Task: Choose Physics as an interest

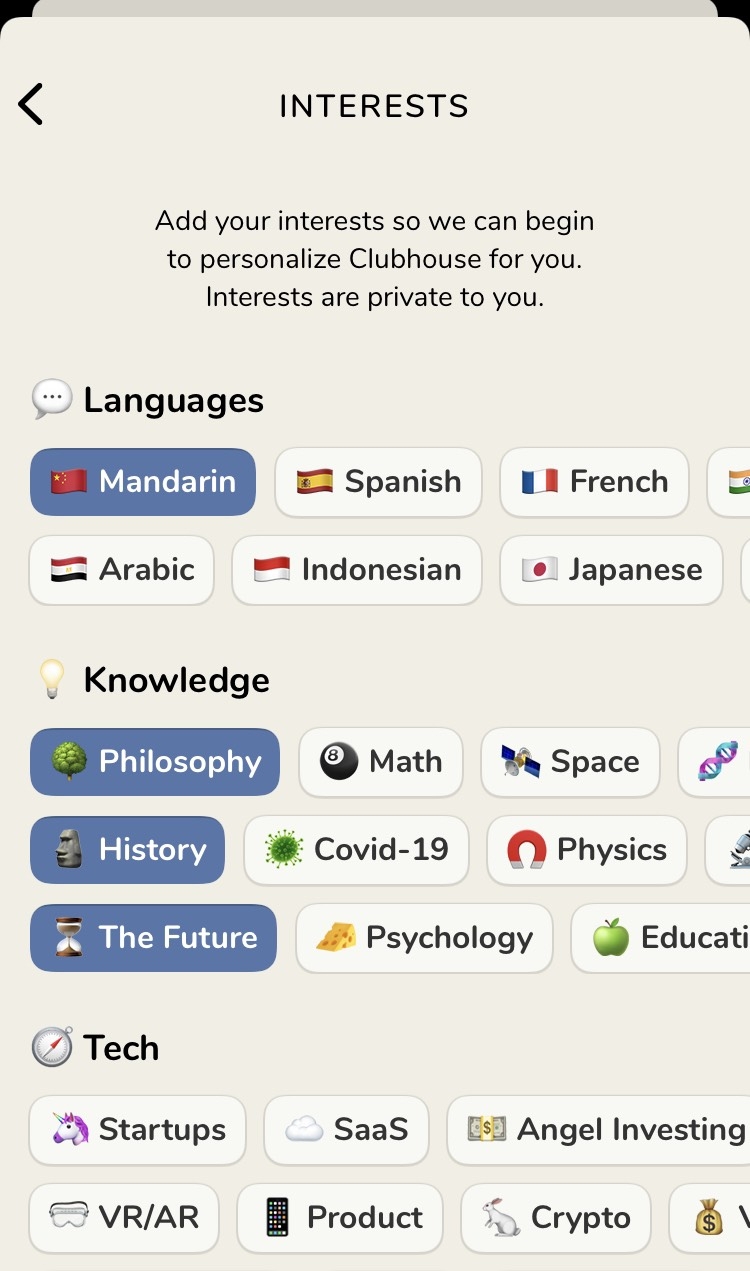Action: [586, 850]
